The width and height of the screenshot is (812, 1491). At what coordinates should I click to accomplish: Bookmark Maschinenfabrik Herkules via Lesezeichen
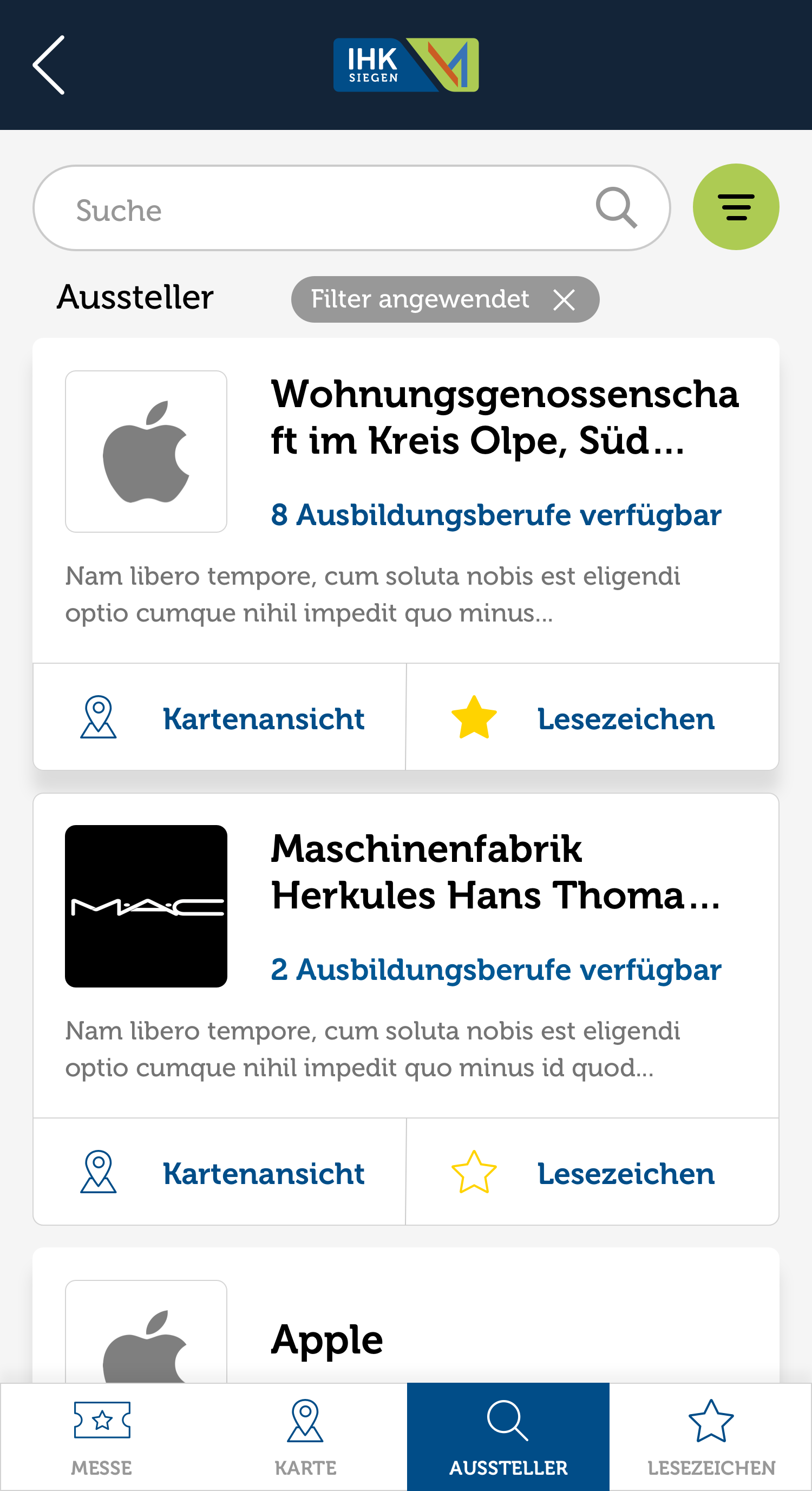593,1172
